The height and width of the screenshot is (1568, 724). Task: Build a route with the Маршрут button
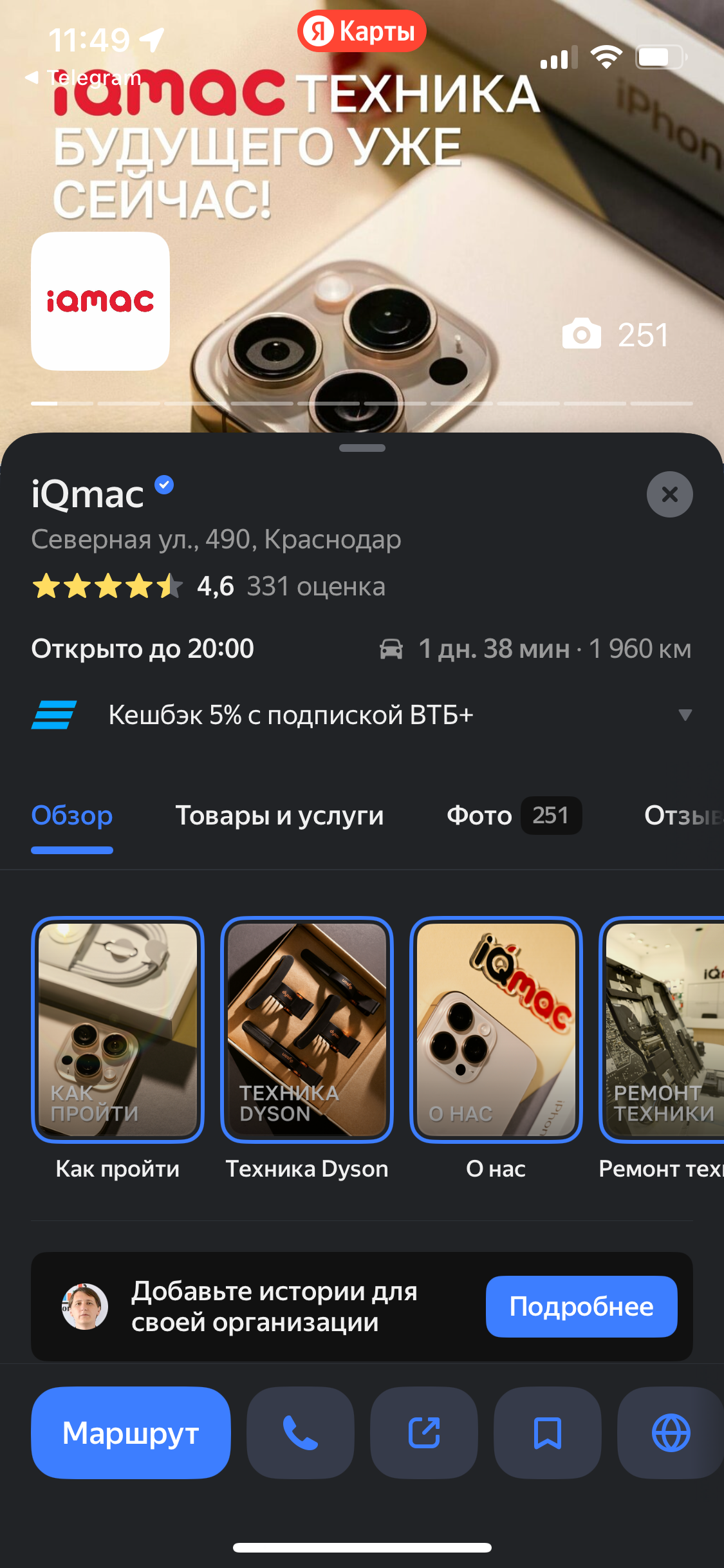[131, 1433]
